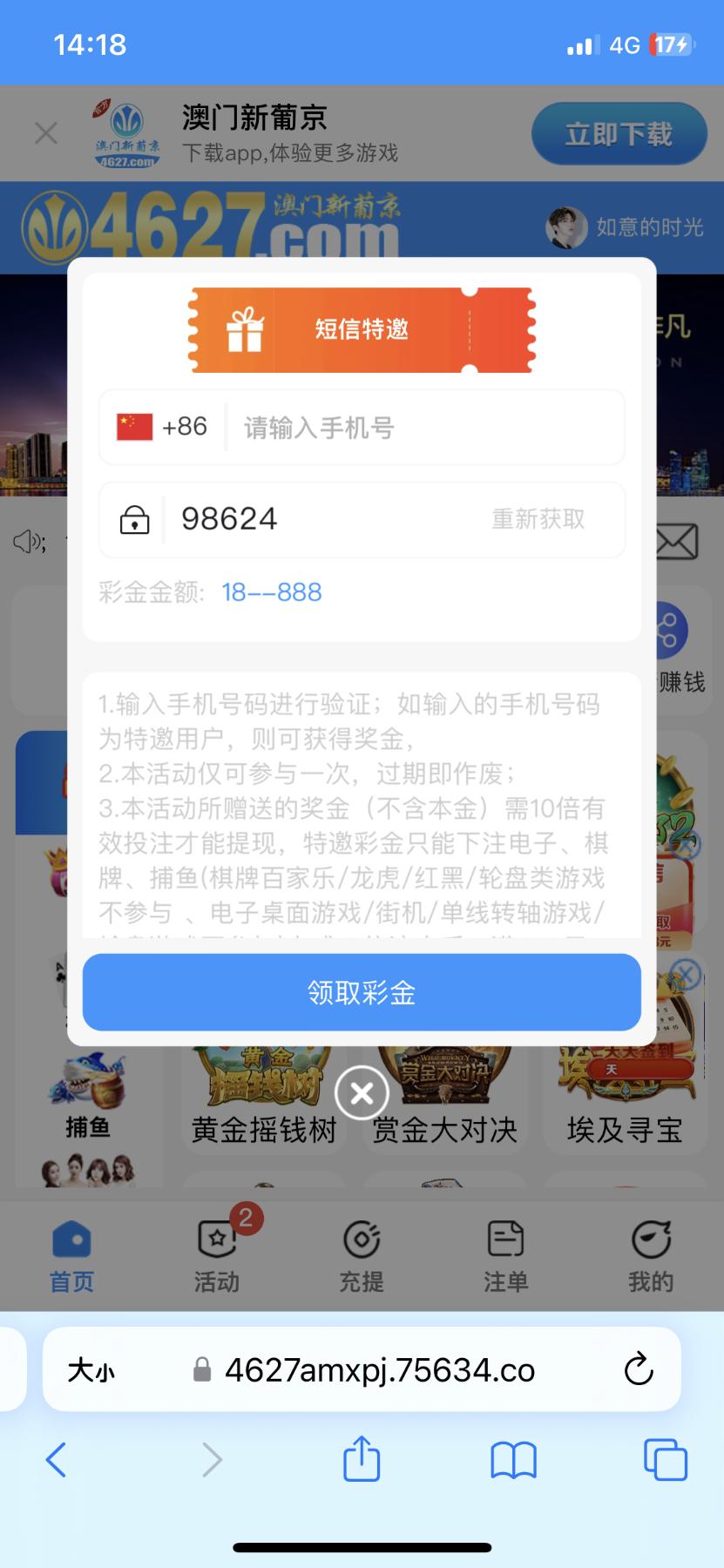Reload the page in Safari

pyautogui.click(x=639, y=1369)
